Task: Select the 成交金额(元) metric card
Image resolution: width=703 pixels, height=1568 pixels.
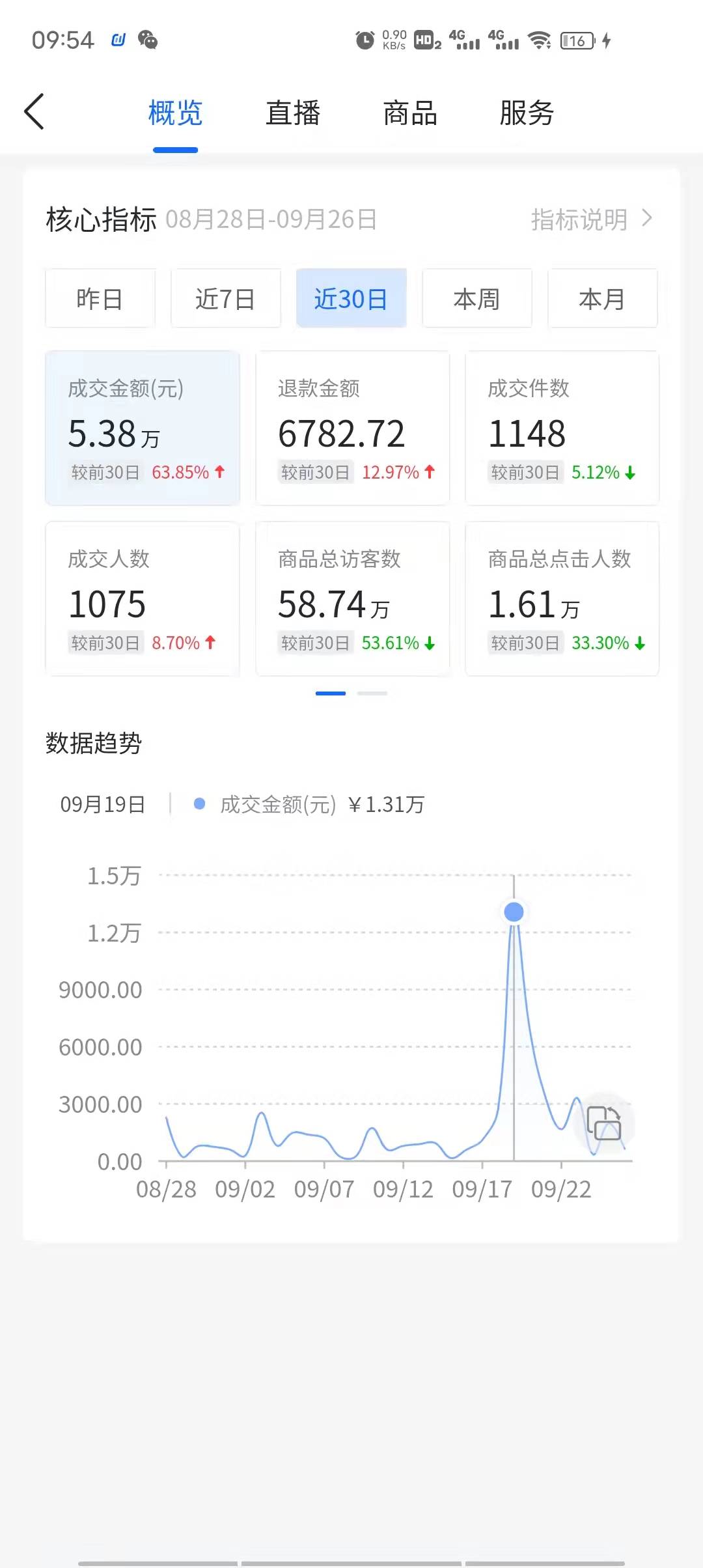Action: [143, 428]
